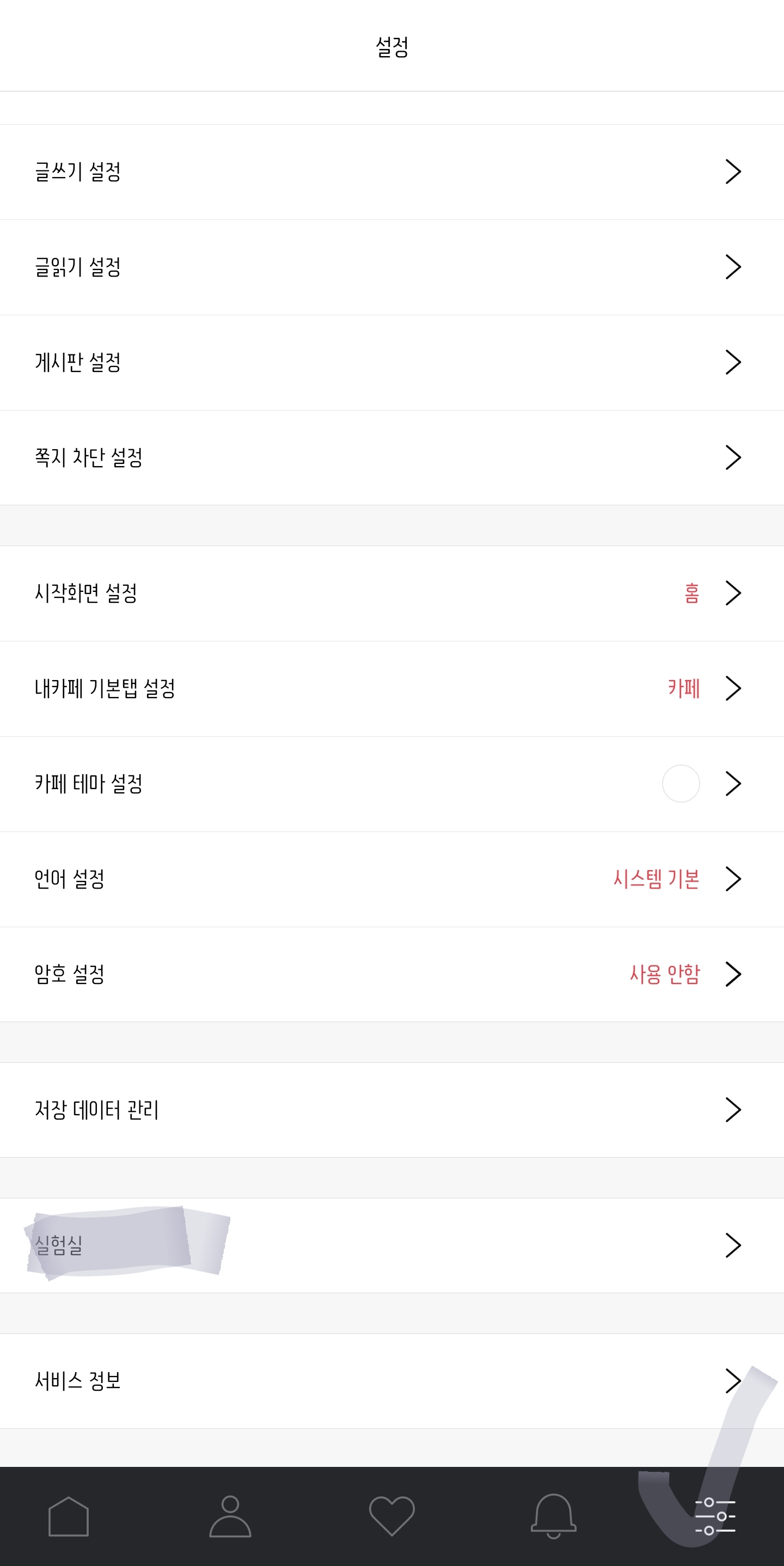Select 언어 설정 row
The width and height of the screenshot is (784, 1566).
[392, 879]
